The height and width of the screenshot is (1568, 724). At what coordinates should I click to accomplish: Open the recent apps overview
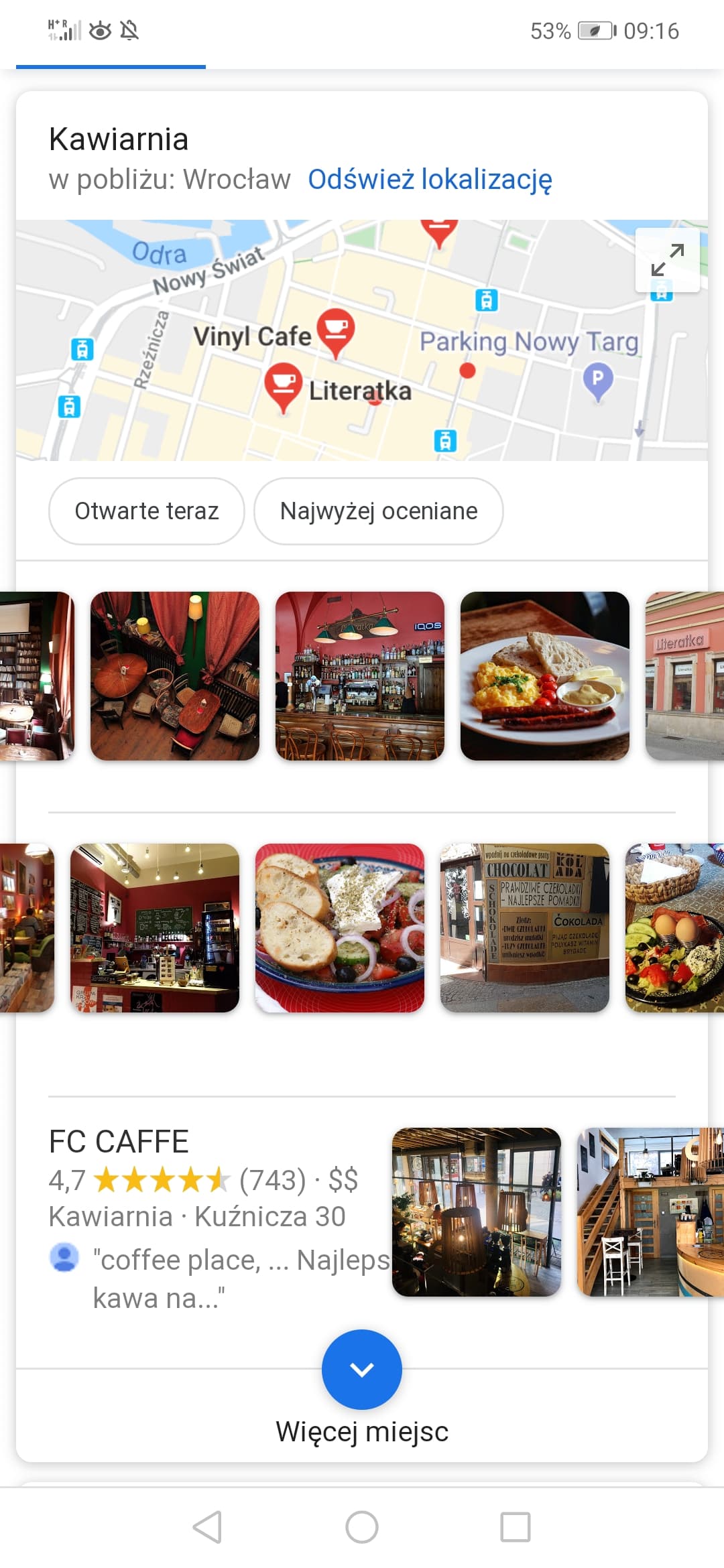click(x=515, y=1527)
